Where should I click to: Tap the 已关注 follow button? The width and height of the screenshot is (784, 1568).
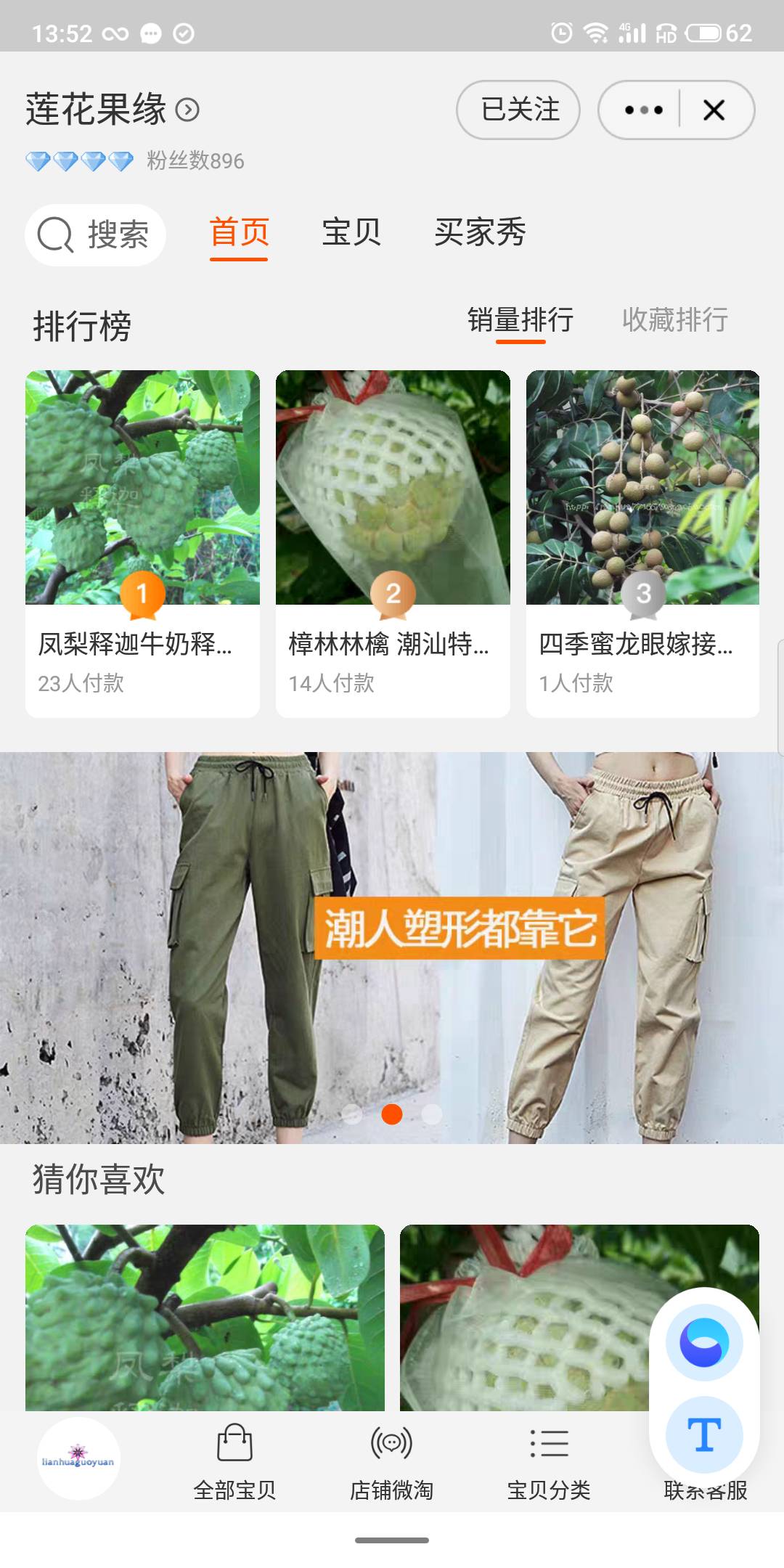pos(518,110)
